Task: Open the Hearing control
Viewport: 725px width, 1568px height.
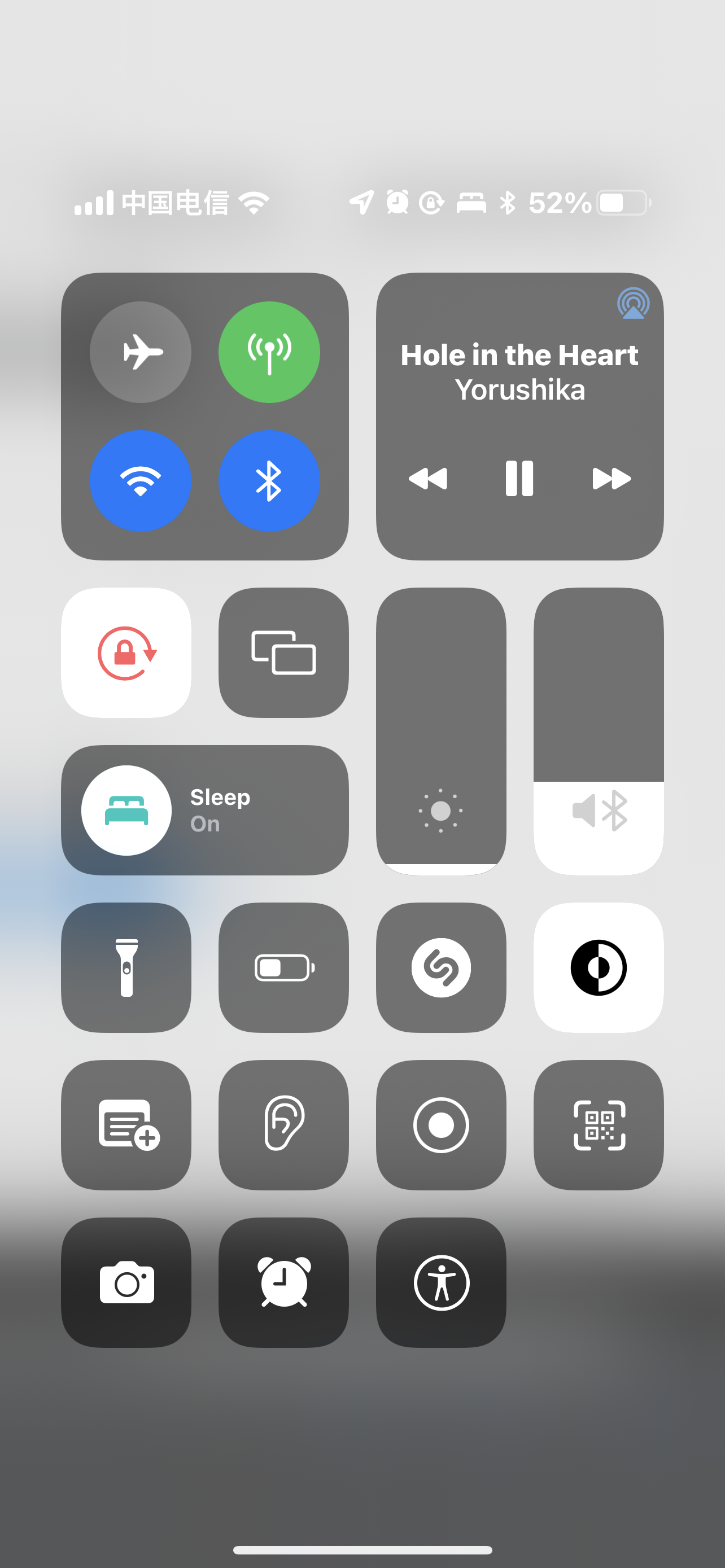Action: [283, 1125]
